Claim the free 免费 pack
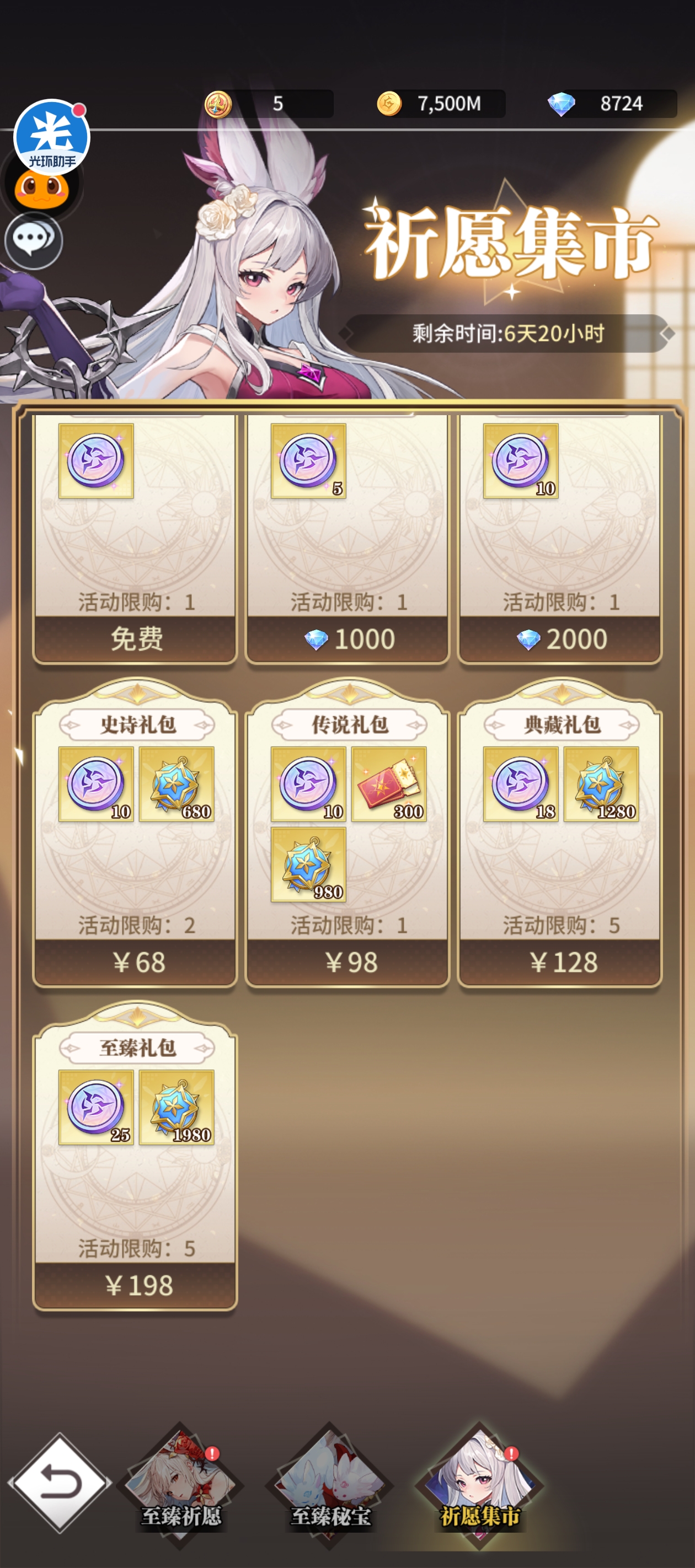 point(135,639)
